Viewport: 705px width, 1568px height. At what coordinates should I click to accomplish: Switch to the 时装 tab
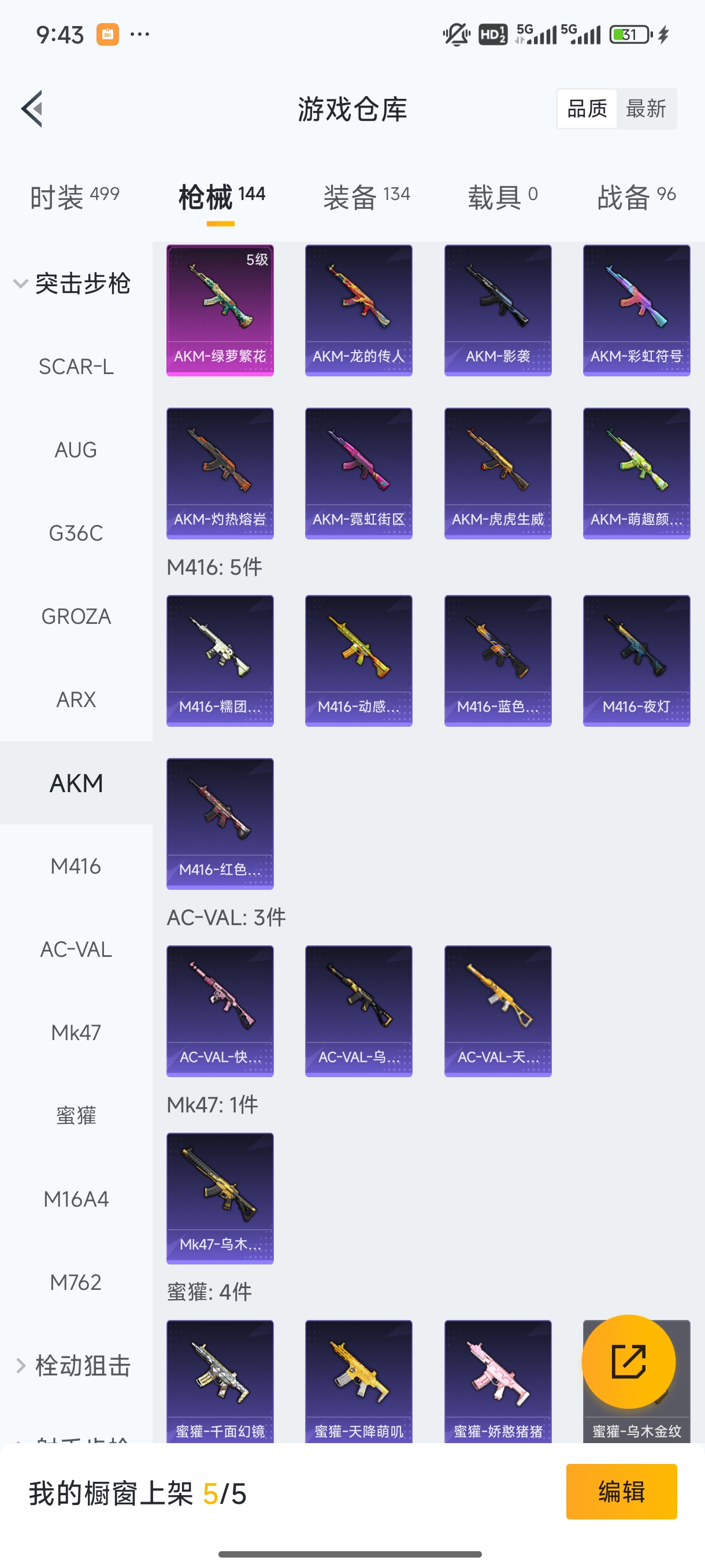click(x=74, y=197)
